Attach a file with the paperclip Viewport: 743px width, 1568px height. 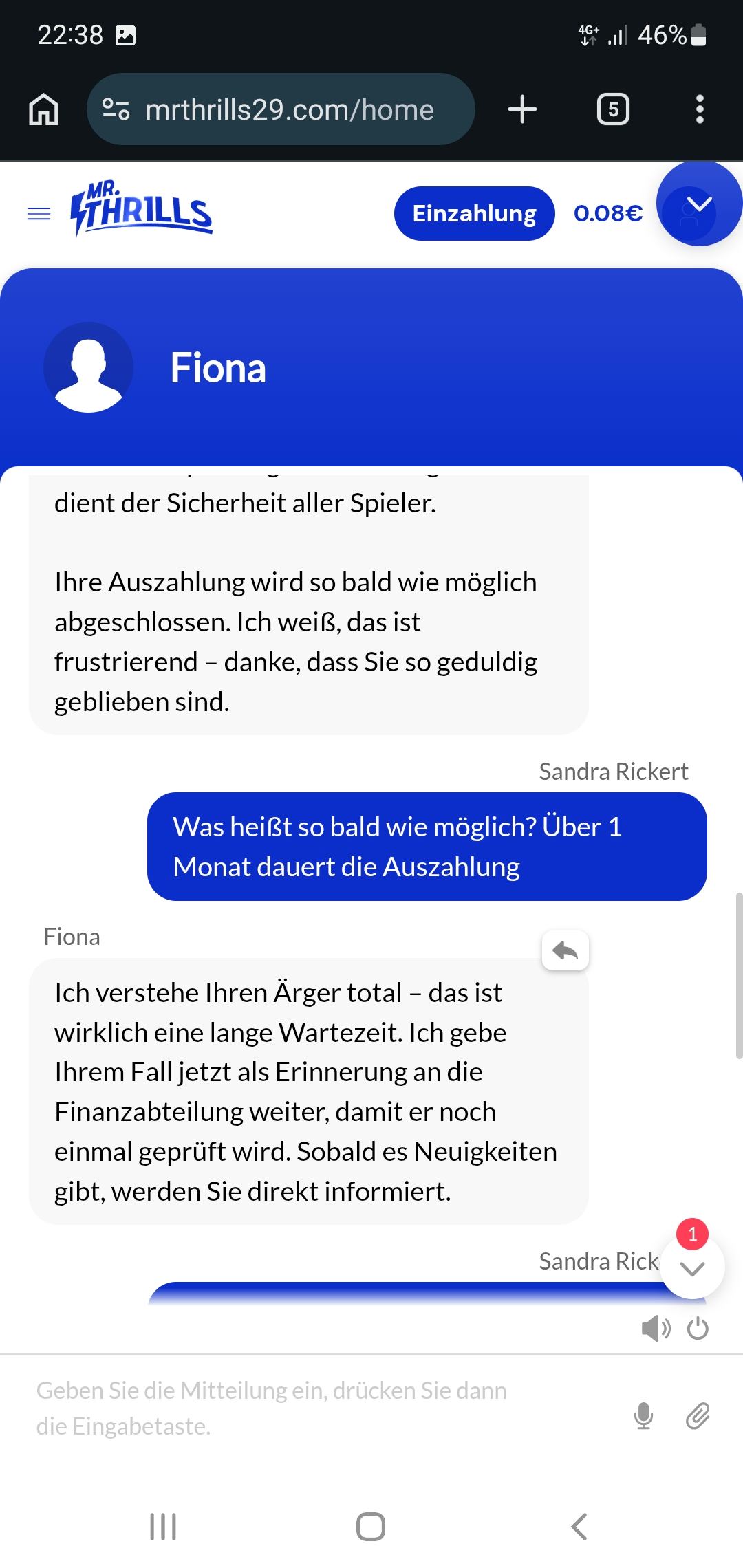point(698,1416)
